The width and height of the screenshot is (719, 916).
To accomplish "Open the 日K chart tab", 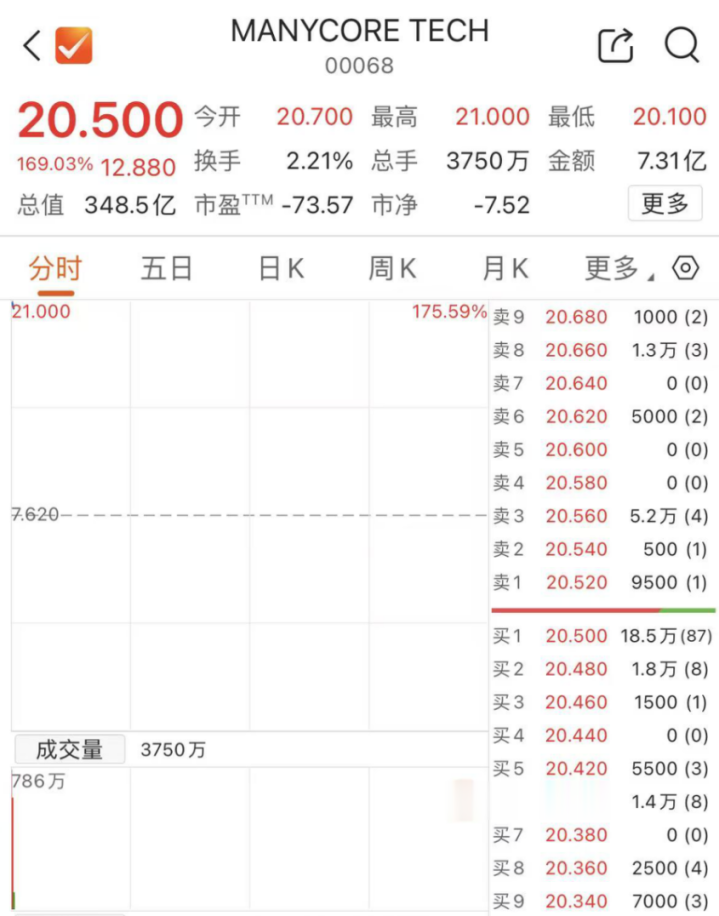I will click(281, 268).
